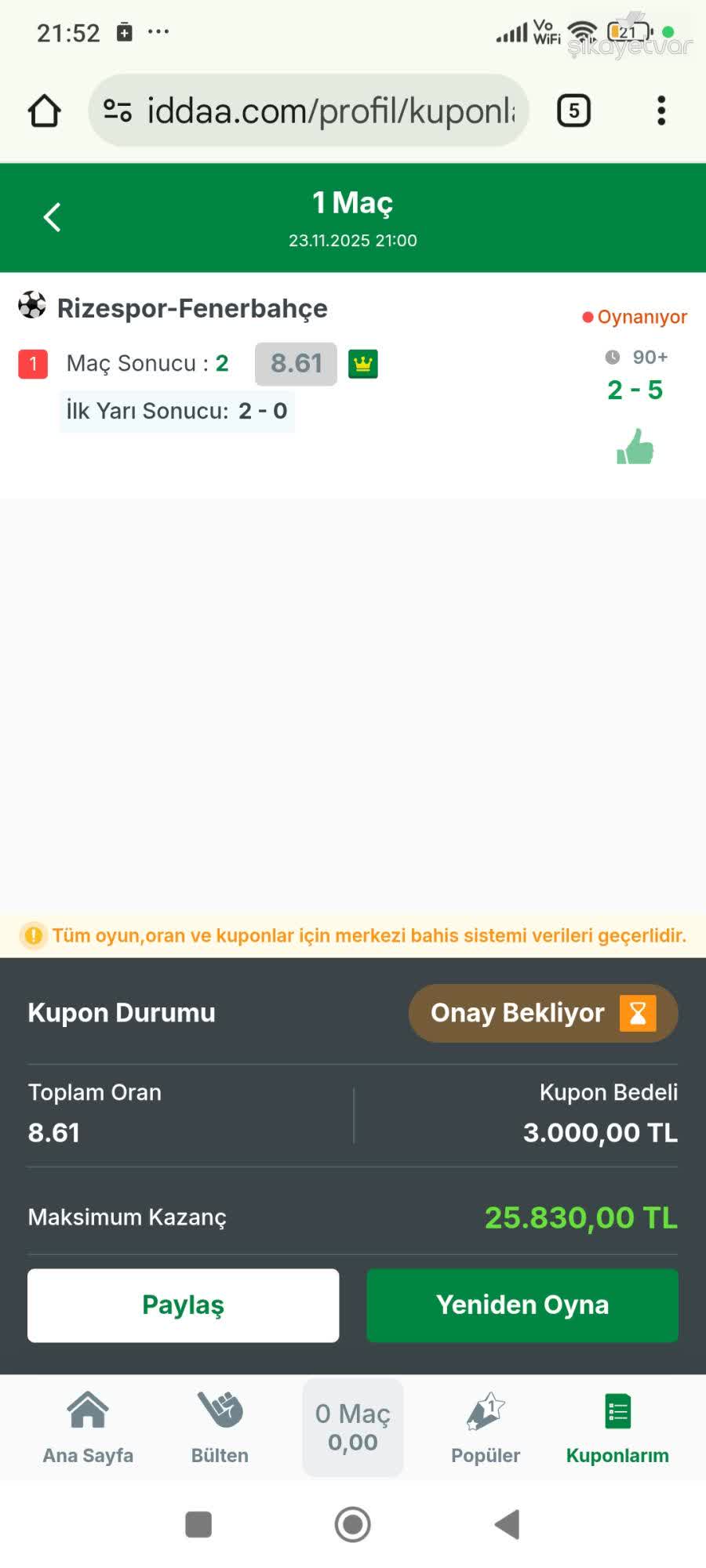Image resolution: width=706 pixels, height=1568 pixels.
Task: Tap the system back button
Action: (508, 1524)
